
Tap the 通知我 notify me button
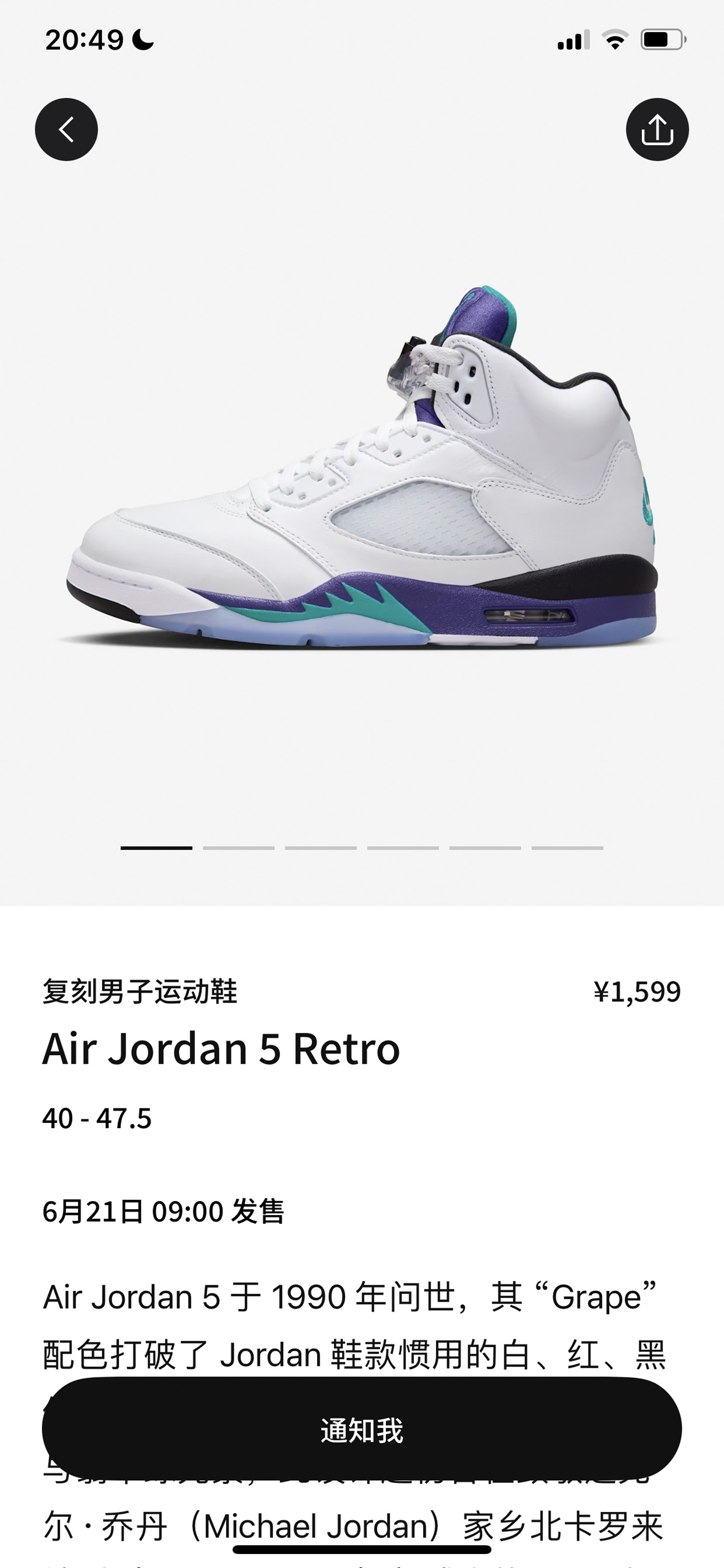pyautogui.click(x=361, y=1430)
